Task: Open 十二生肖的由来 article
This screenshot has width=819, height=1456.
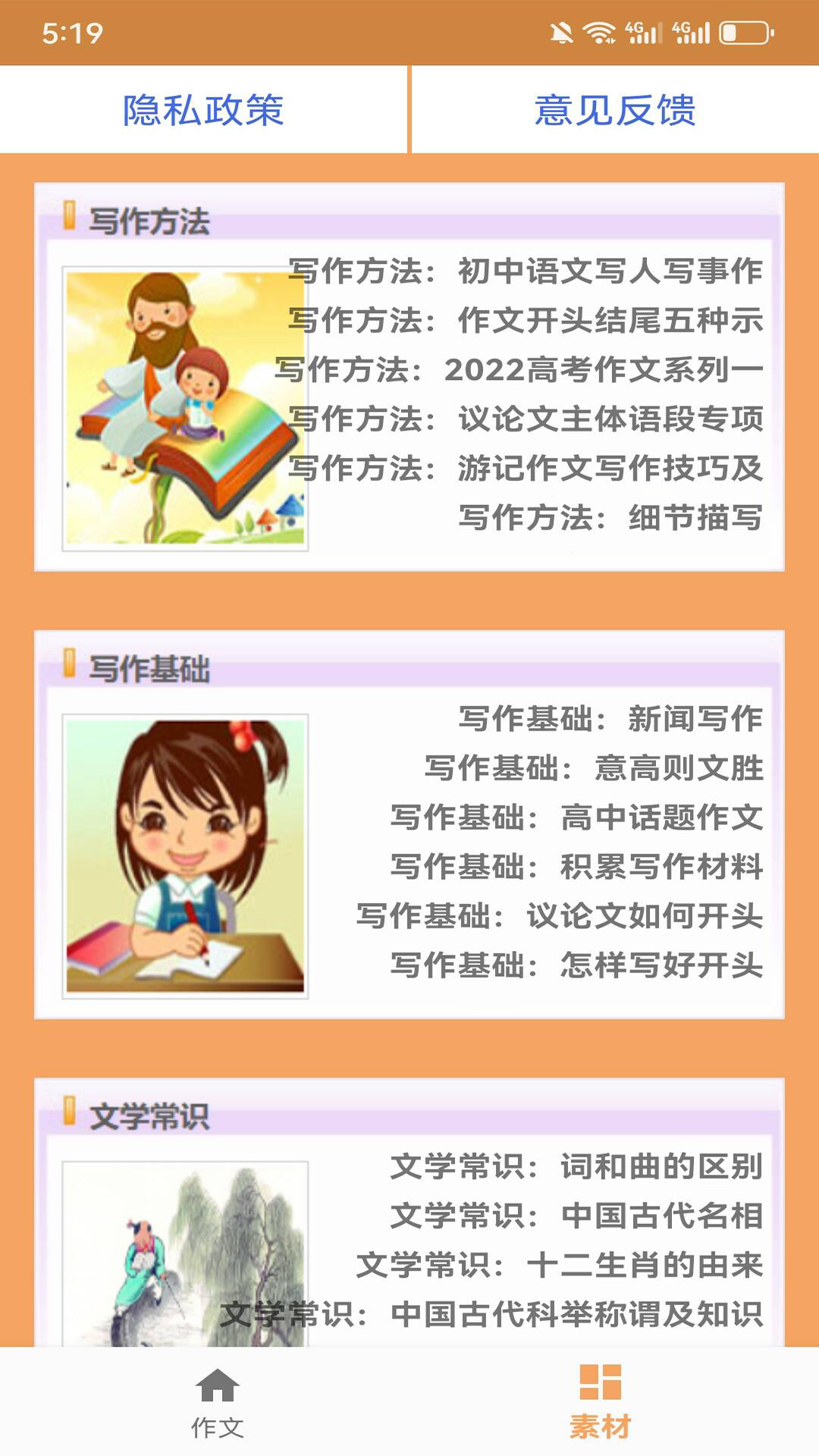Action: [560, 1264]
